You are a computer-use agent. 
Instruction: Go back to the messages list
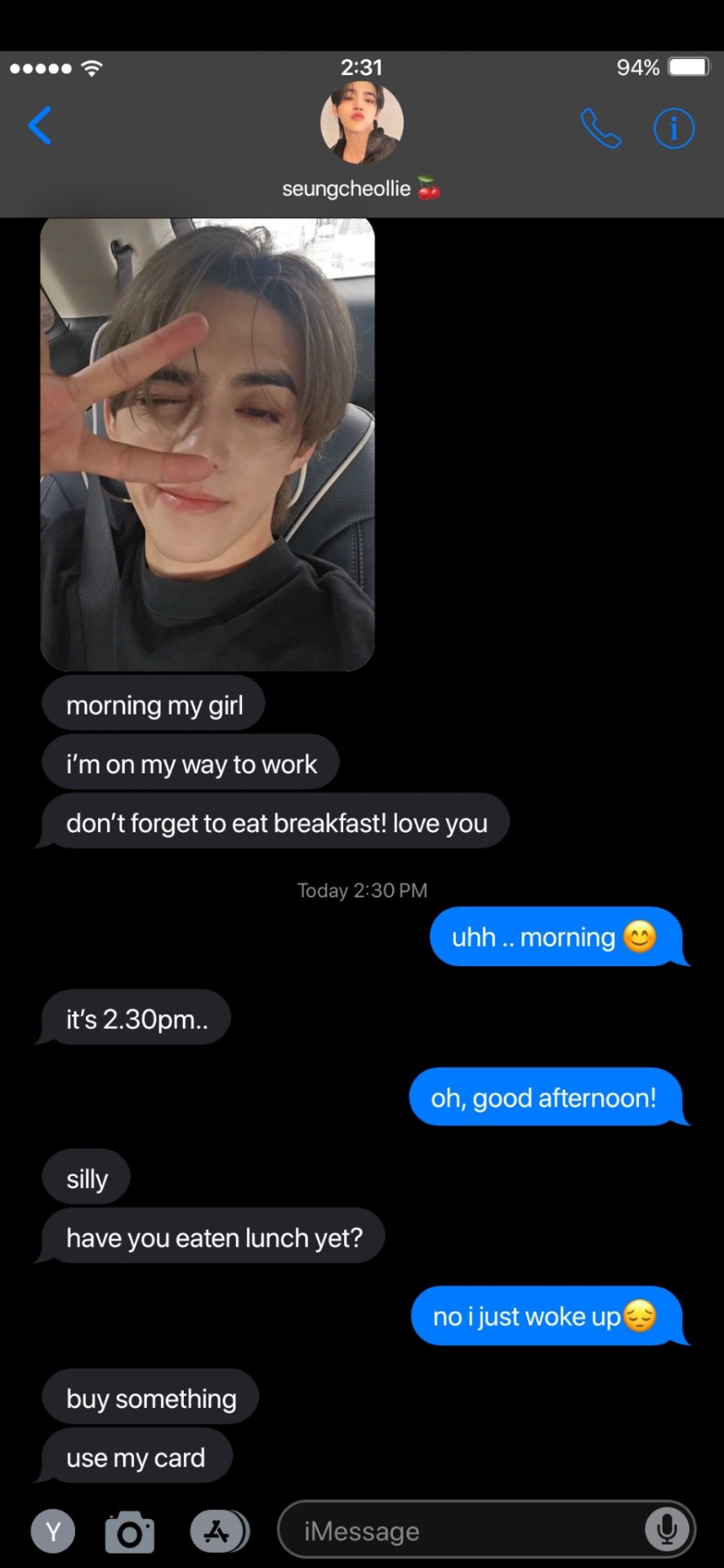[39, 126]
